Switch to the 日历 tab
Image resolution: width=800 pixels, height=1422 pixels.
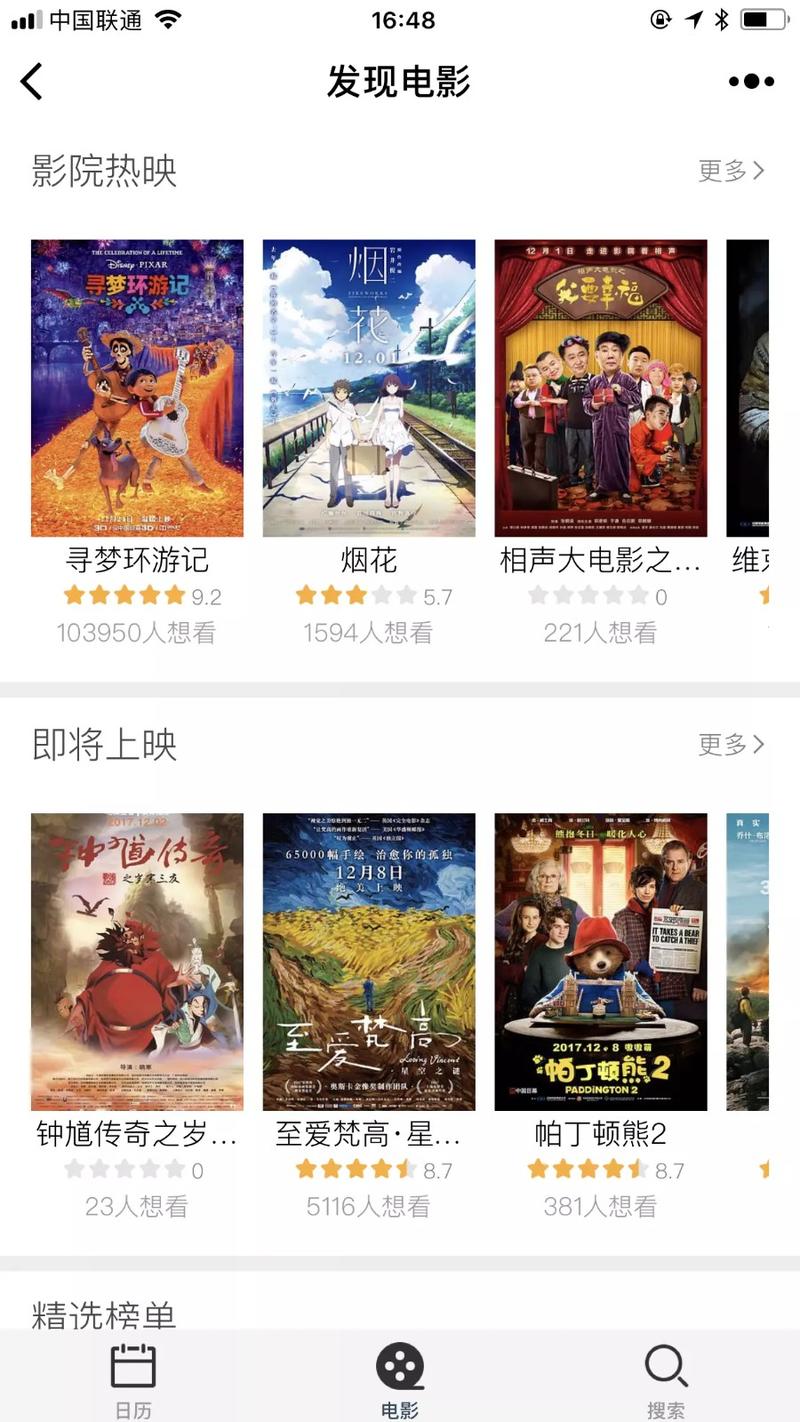pyautogui.click(x=133, y=1380)
